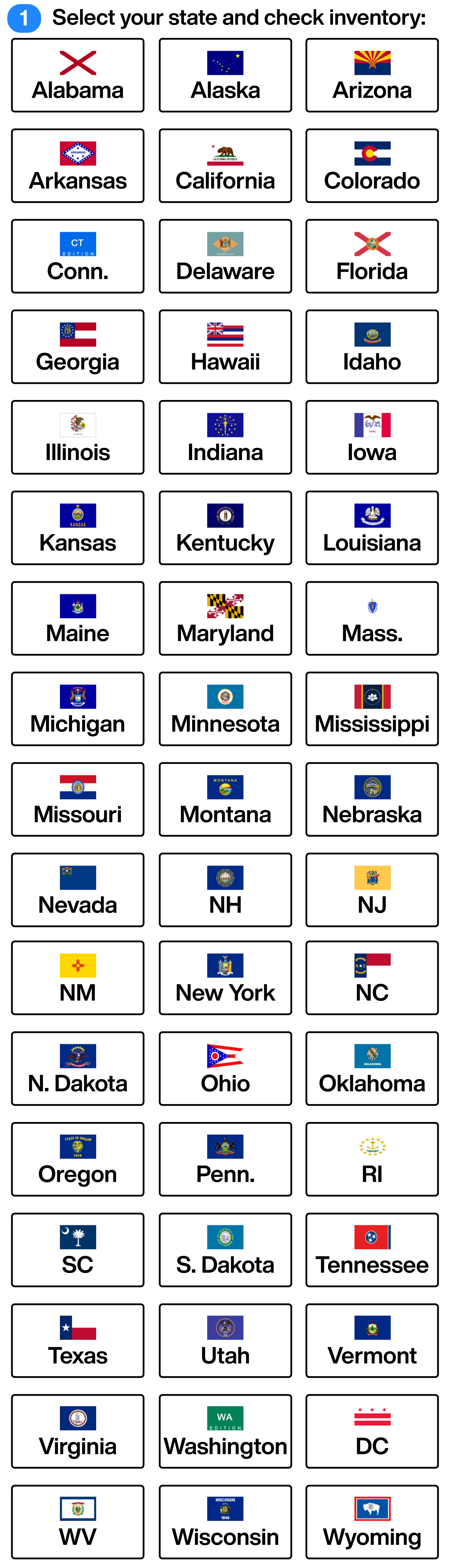Image resolution: width=451 pixels, height=1568 pixels.
Task: Pick DC from the grid
Action: pyautogui.click(x=372, y=1432)
